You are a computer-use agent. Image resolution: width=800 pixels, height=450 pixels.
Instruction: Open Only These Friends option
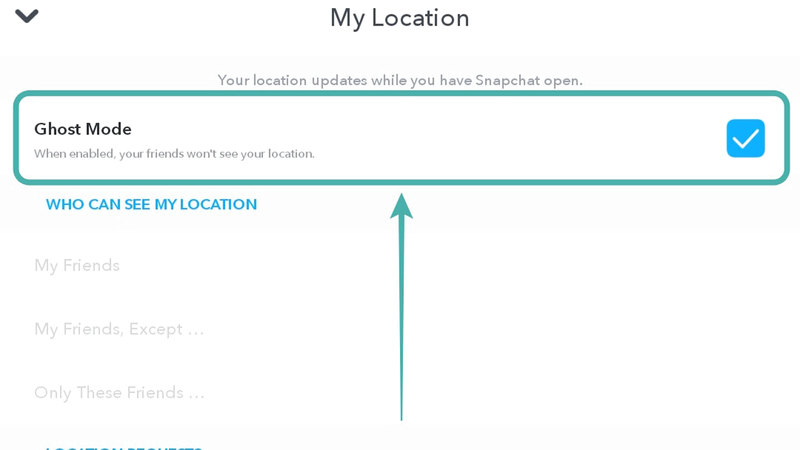coord(119,393)
